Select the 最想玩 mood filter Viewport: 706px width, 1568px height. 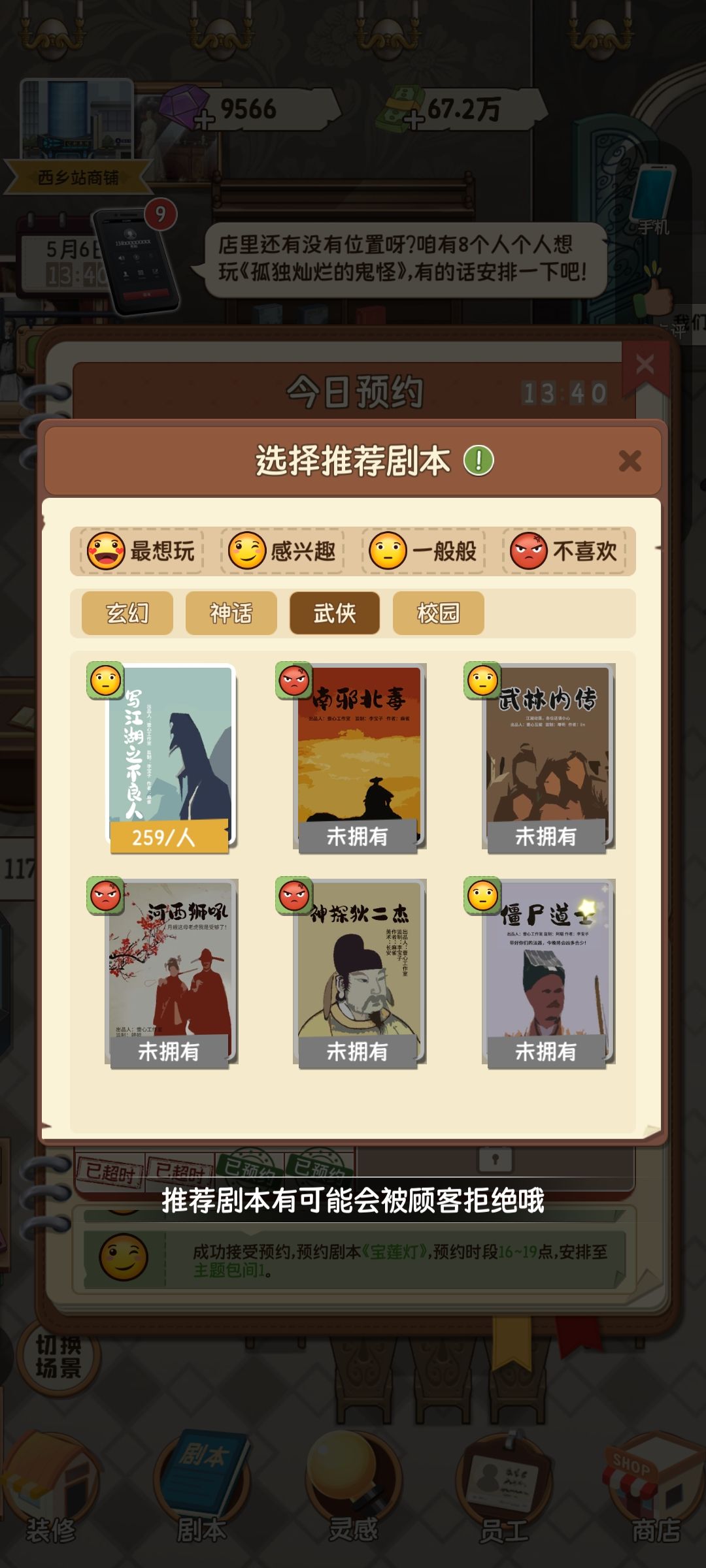click(144, 552)
